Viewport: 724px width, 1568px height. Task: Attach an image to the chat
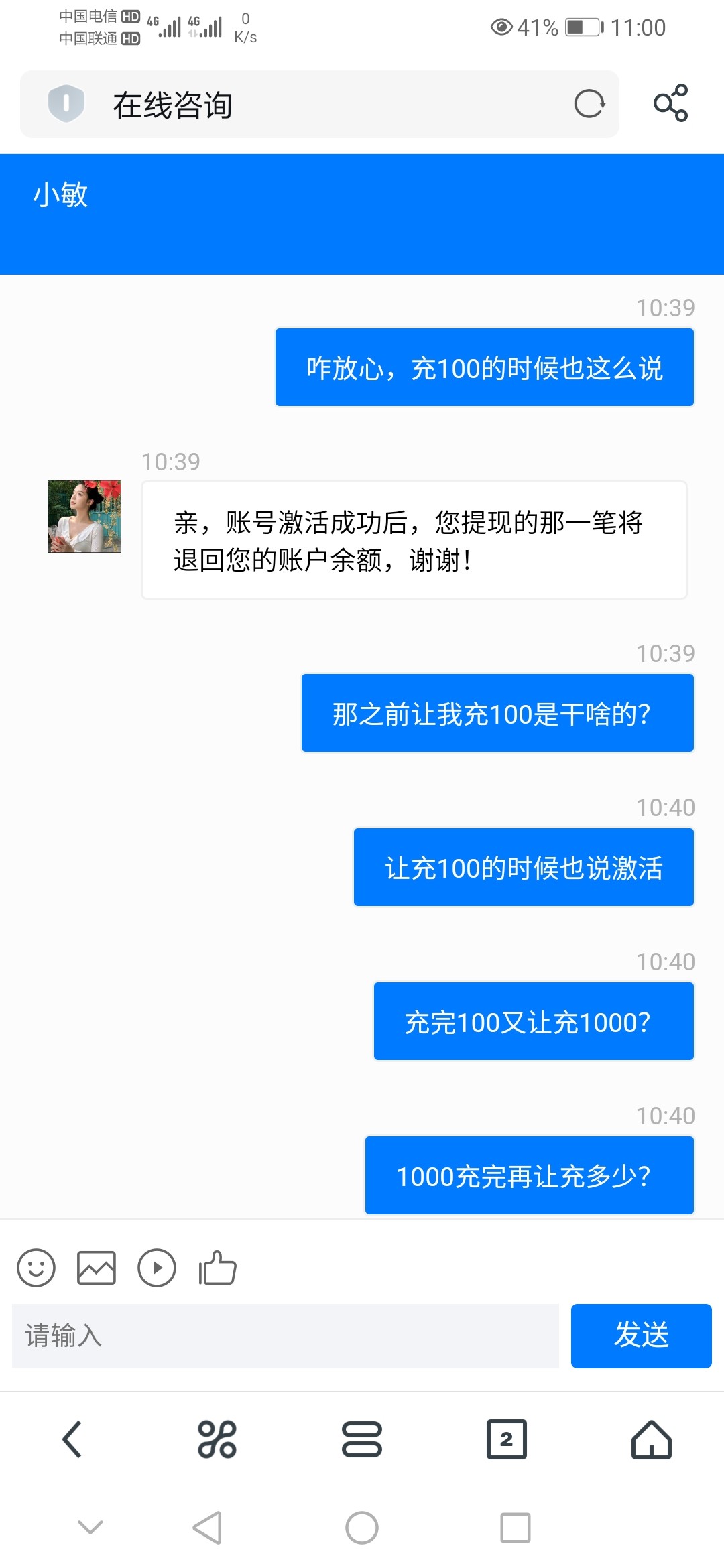coord(97,1268)
